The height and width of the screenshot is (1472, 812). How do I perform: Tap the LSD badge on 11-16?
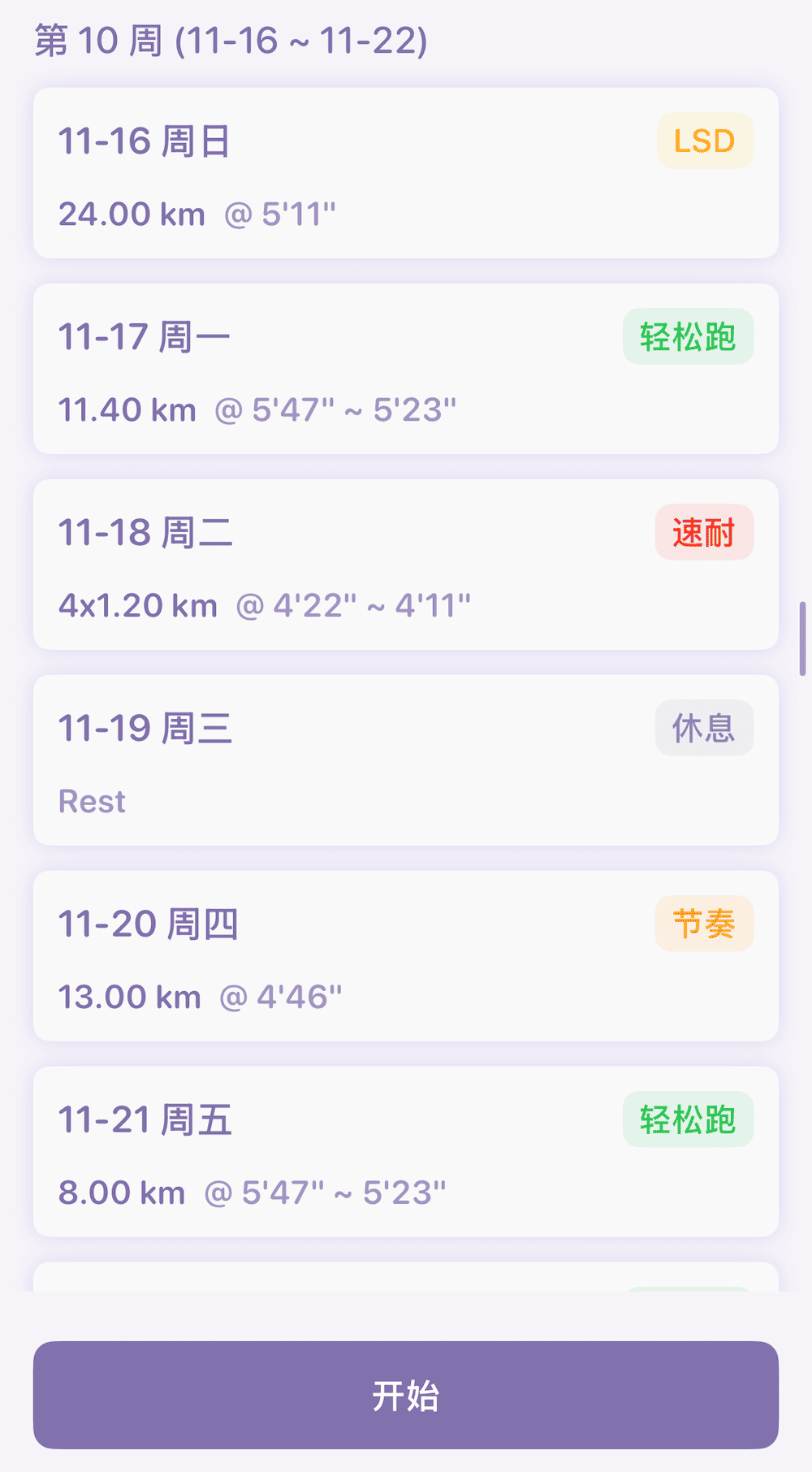coord(704,141)
